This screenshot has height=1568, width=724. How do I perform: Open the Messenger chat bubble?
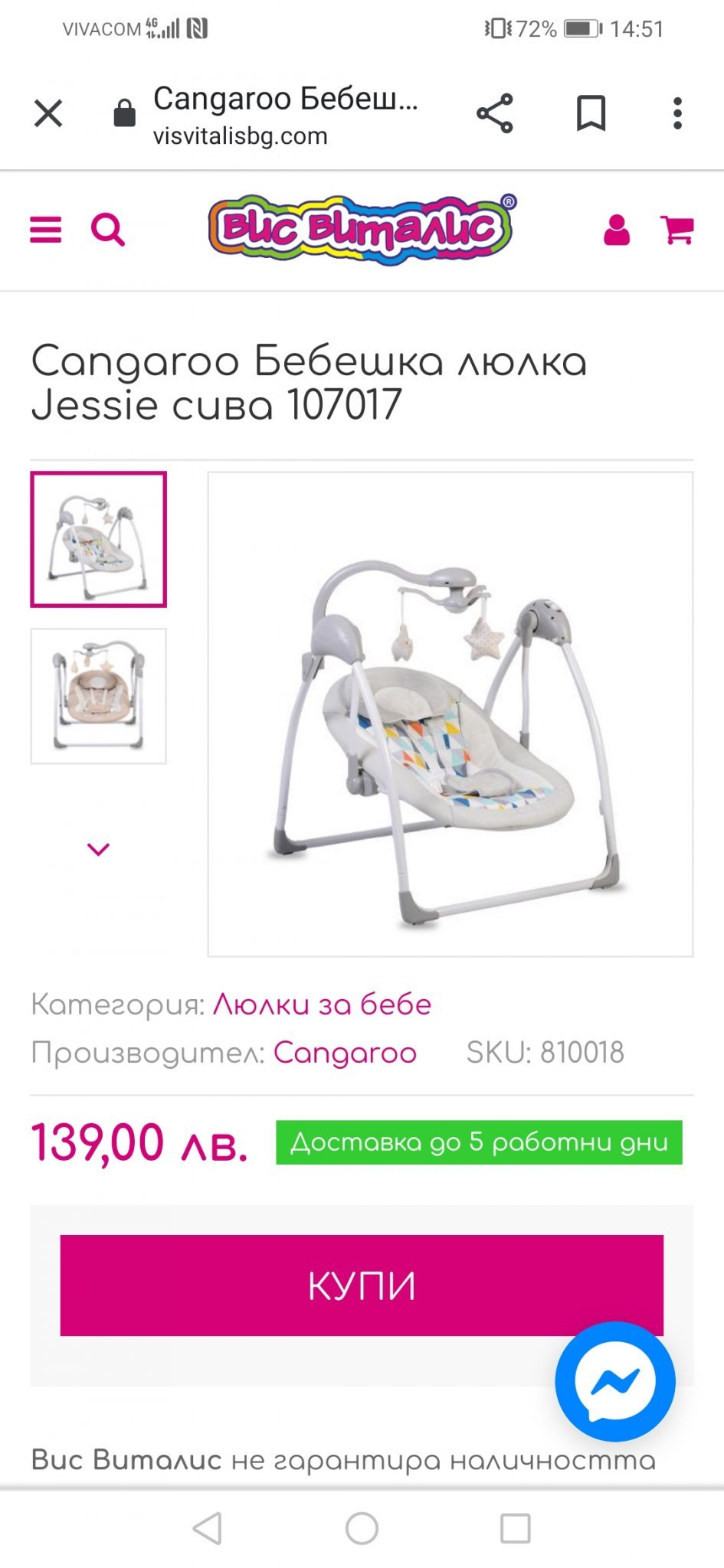615,1382
